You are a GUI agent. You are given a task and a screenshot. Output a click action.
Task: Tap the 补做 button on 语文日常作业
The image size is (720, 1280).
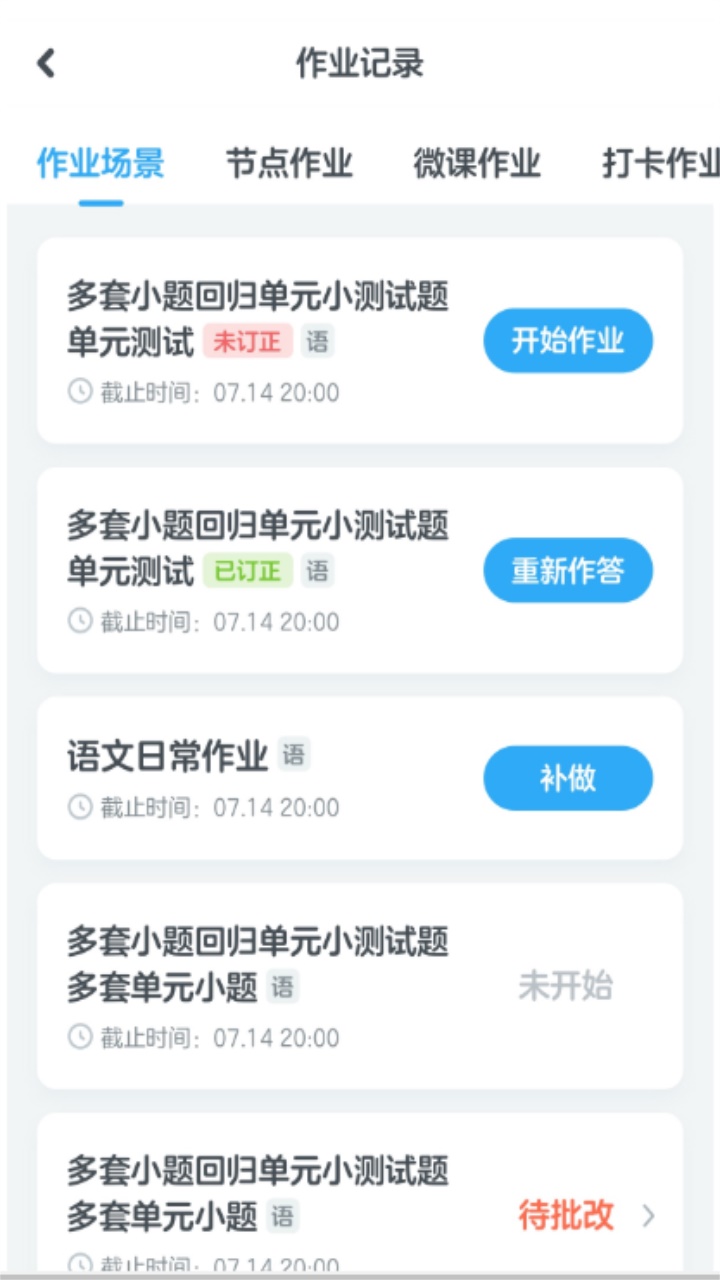pos(567,777)
